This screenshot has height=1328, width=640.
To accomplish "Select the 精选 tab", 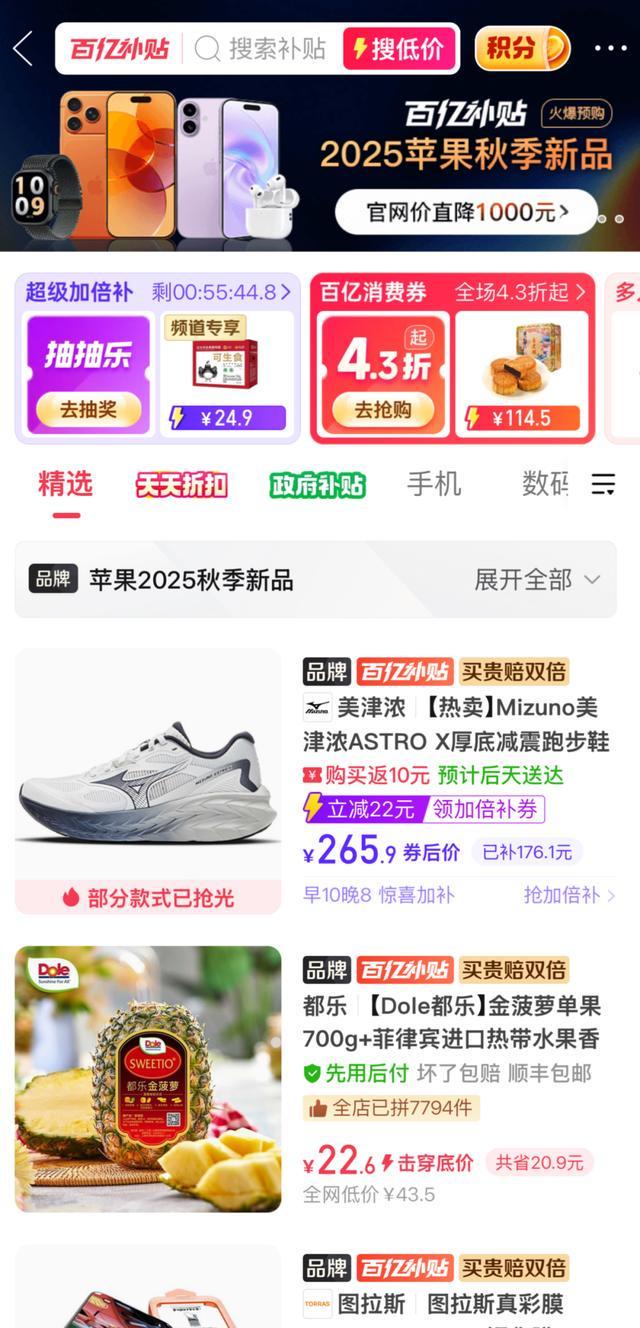I will tap(66, 484).
